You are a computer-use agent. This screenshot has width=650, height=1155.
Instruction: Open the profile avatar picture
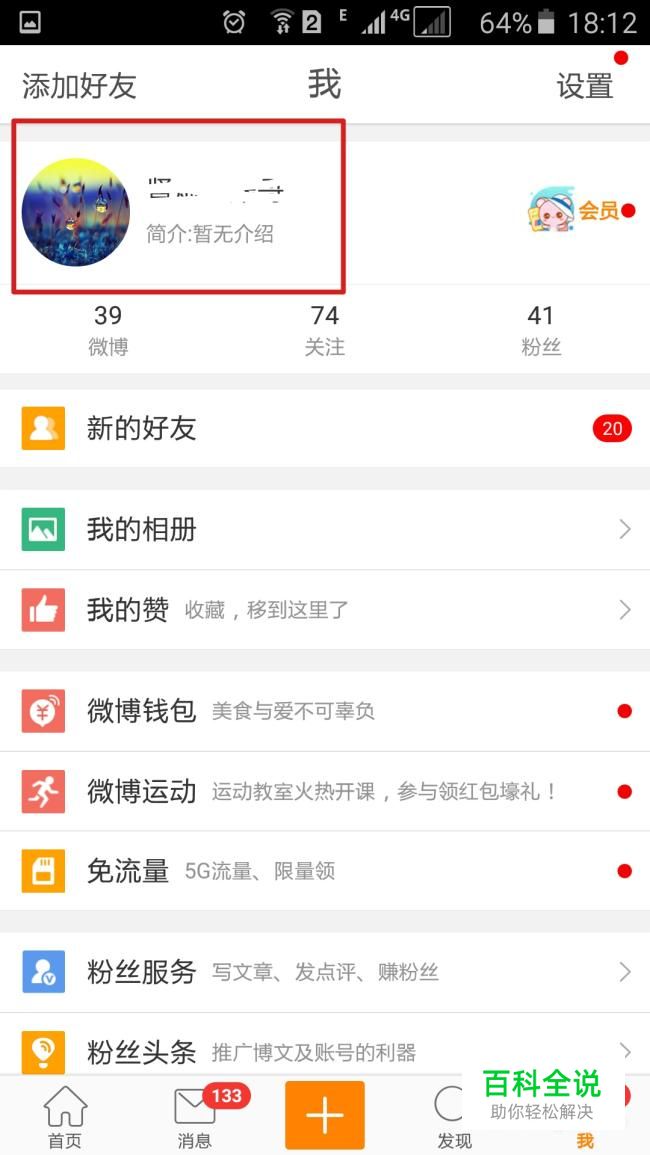tap(76, 212)
